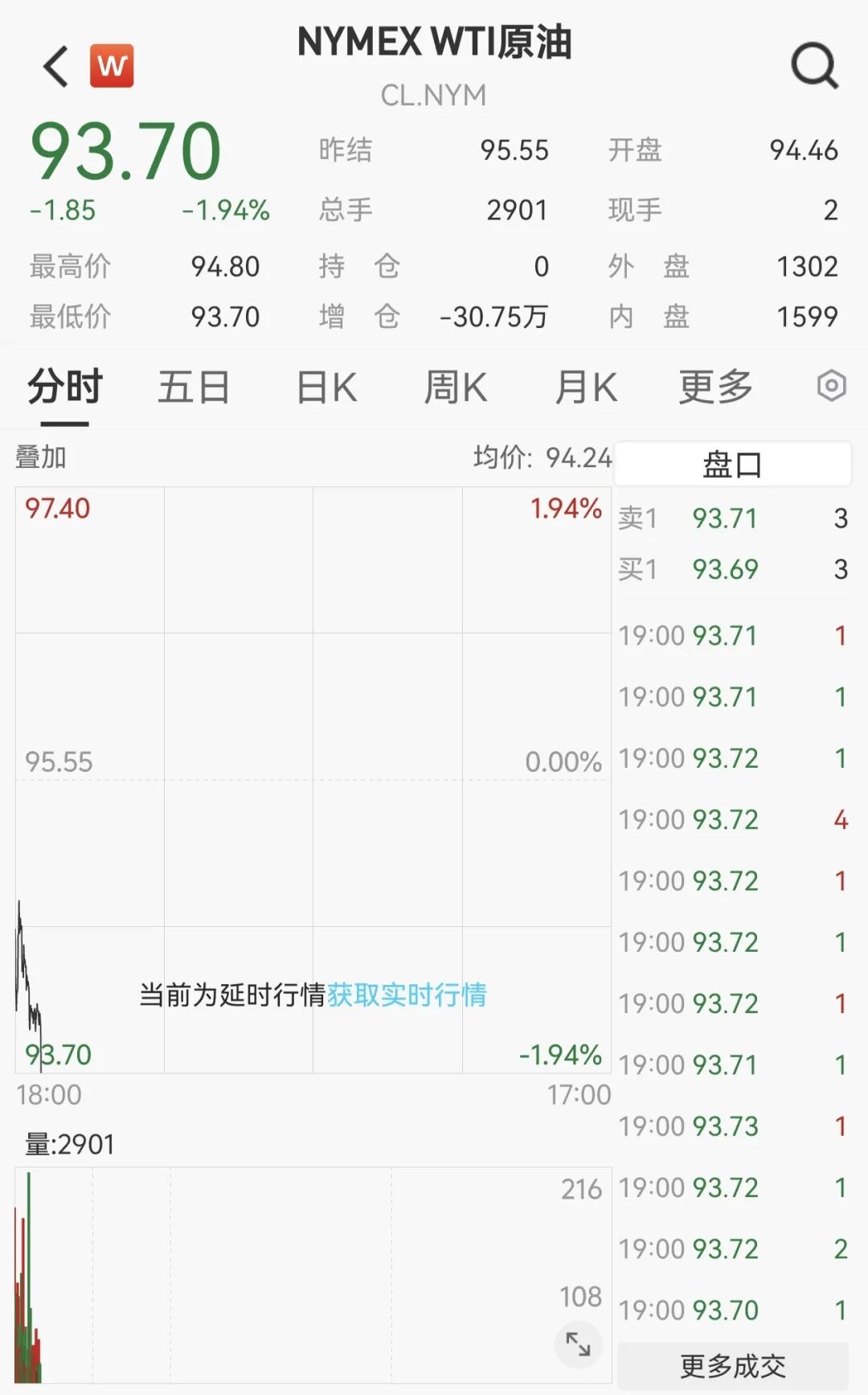Expand chart fullscreen via the arrows icon
Viewport: 868px width, 1395px height.
578,1344
